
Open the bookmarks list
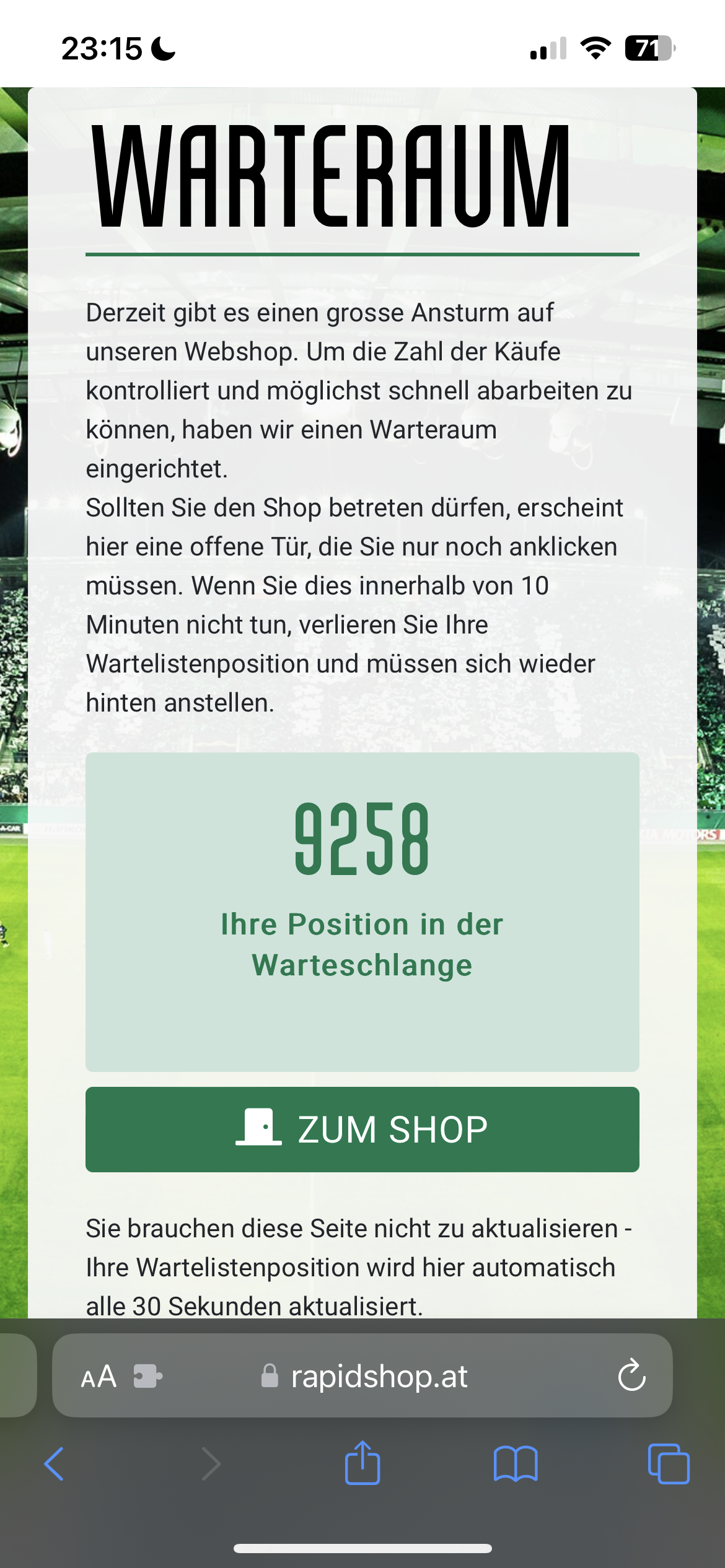pyautogui.click(x=516, y=1464)
